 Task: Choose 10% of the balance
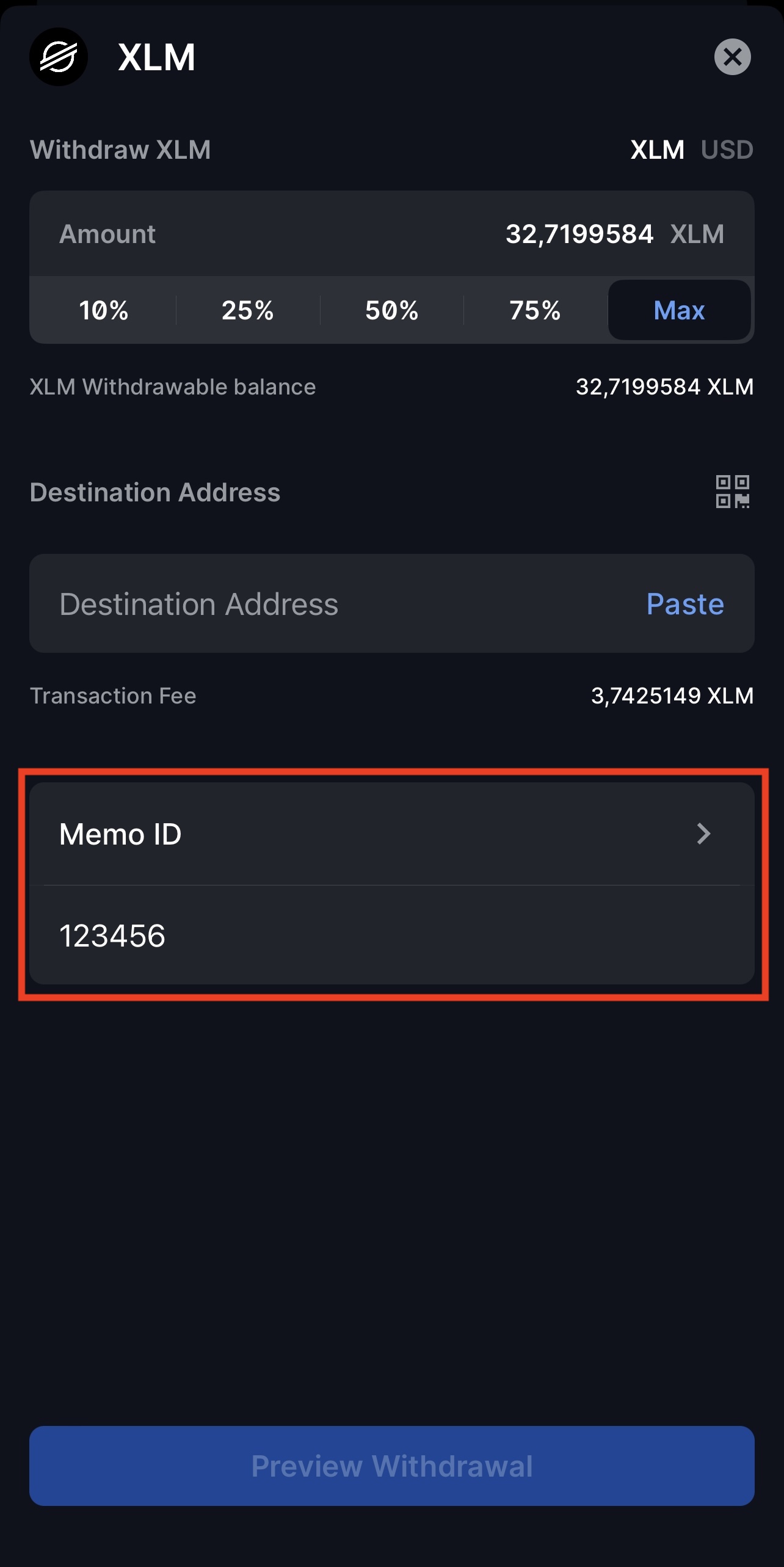[104, 310]
